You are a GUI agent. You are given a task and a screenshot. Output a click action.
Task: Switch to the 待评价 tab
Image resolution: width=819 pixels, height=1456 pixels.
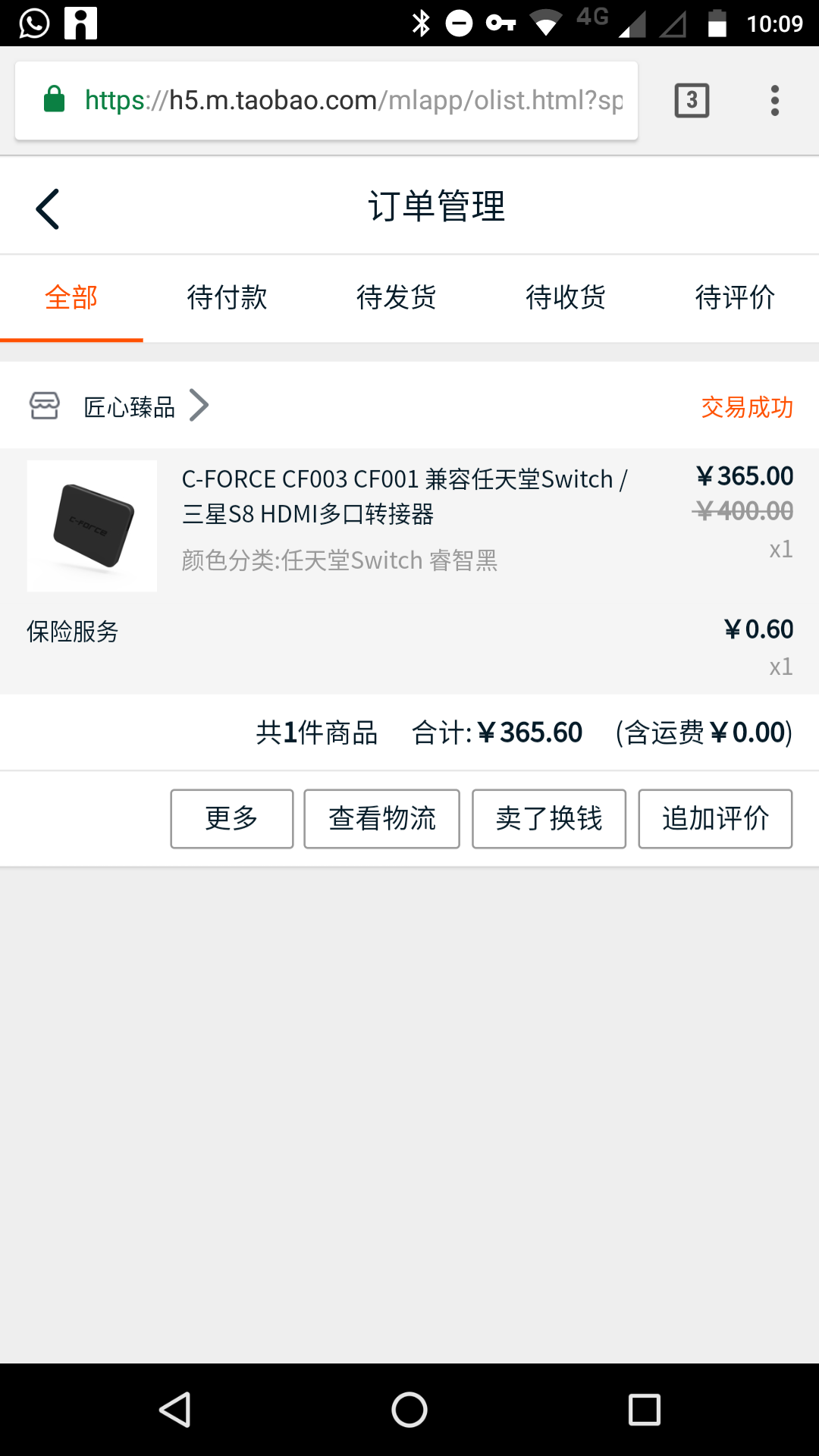[735, 297]
